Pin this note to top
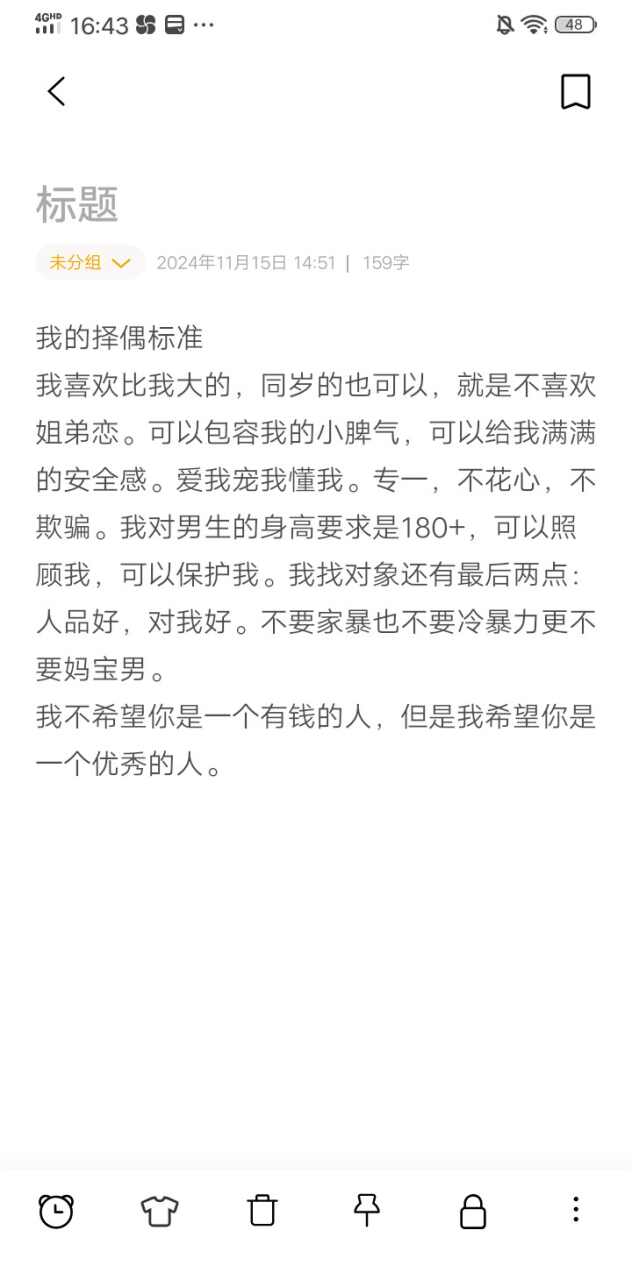This screenshot has height=1280, width=632. (x=367, y=1211)
